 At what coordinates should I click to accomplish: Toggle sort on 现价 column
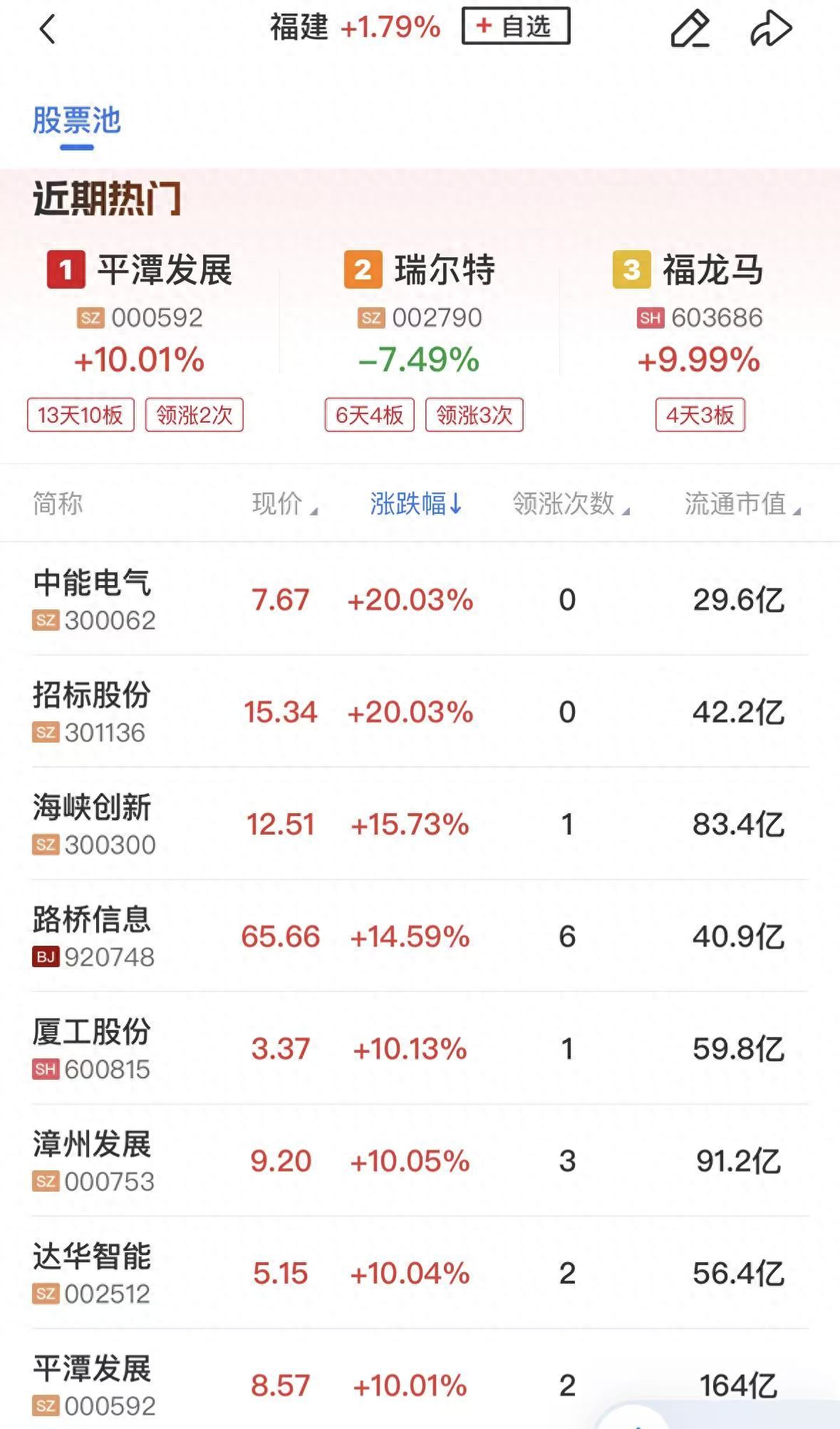(x=283, y=505)
